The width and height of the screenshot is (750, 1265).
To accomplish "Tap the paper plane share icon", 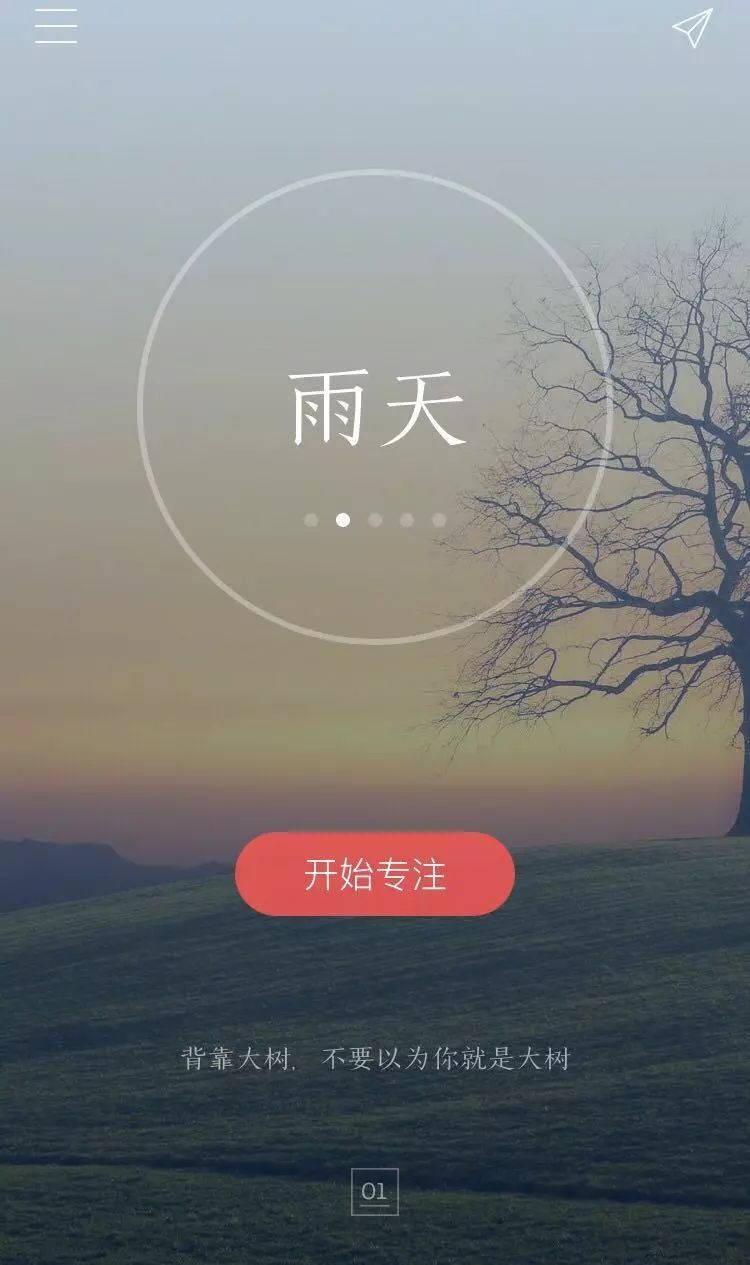I will point(692,28).
